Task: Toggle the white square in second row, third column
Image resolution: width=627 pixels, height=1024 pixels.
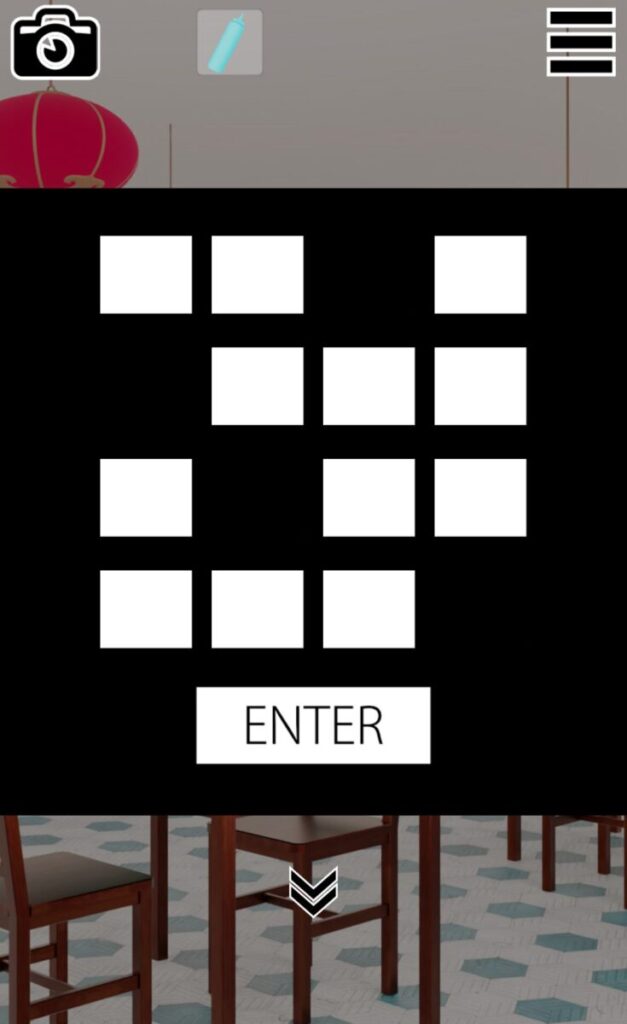Action: [368, 386]
